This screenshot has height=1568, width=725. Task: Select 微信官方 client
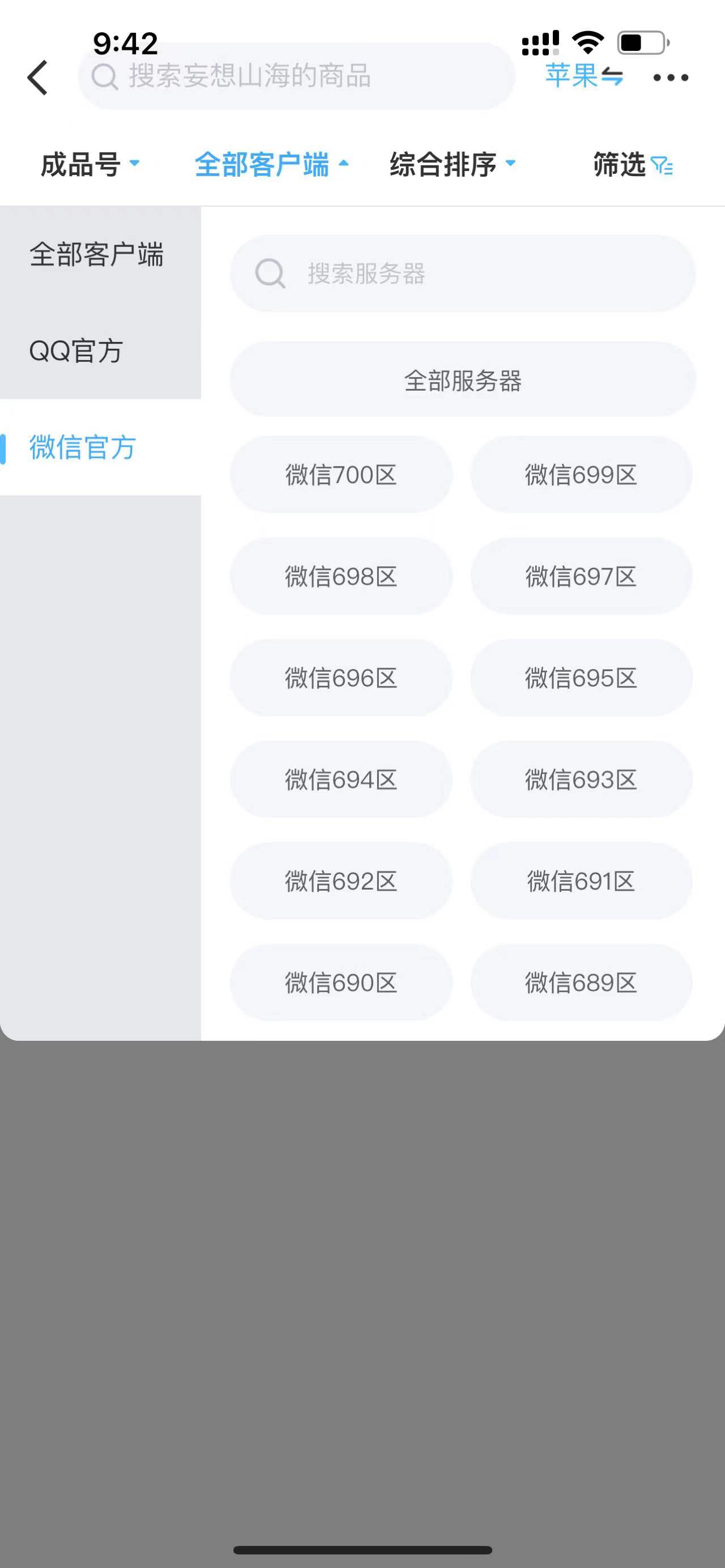tap(83, 447)
